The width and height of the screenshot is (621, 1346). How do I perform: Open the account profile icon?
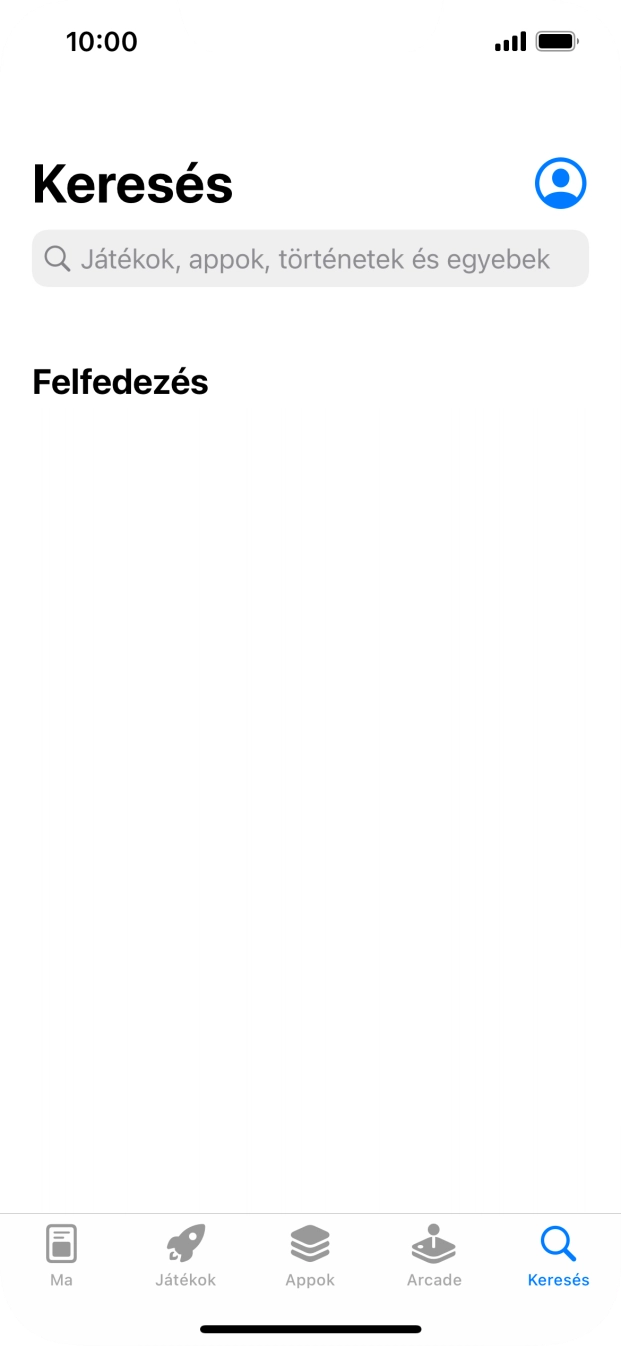tap(560, 183)
